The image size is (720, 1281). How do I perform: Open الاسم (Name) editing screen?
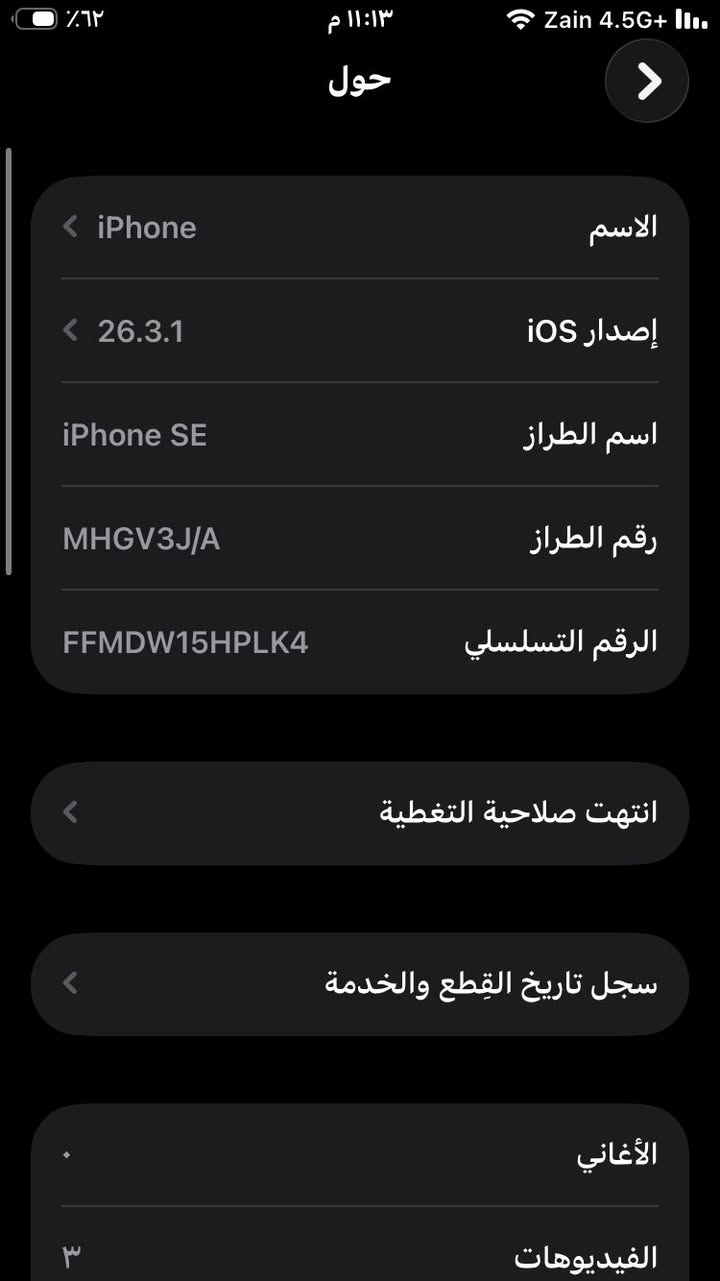360,226
